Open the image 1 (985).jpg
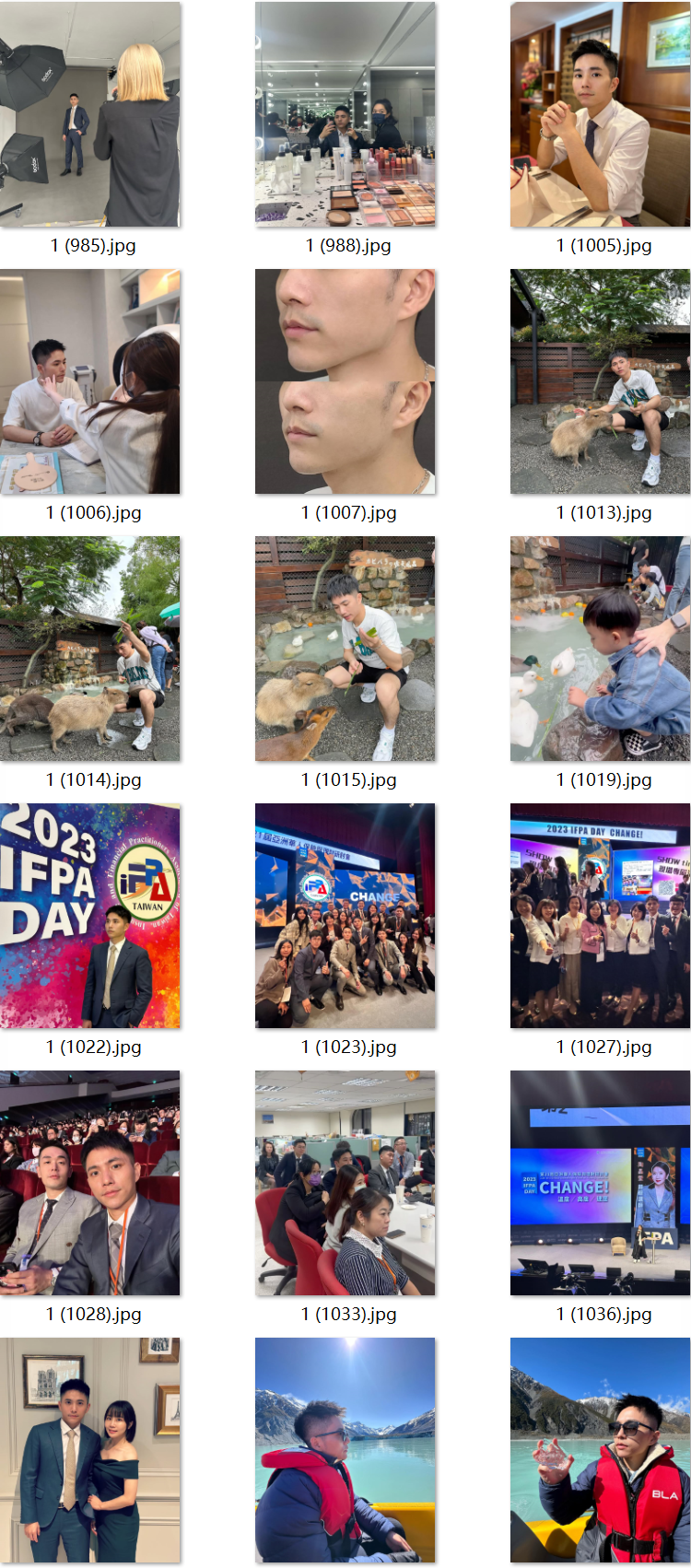This screenshot has width=691, height=1568. click(x=90, y=114)
